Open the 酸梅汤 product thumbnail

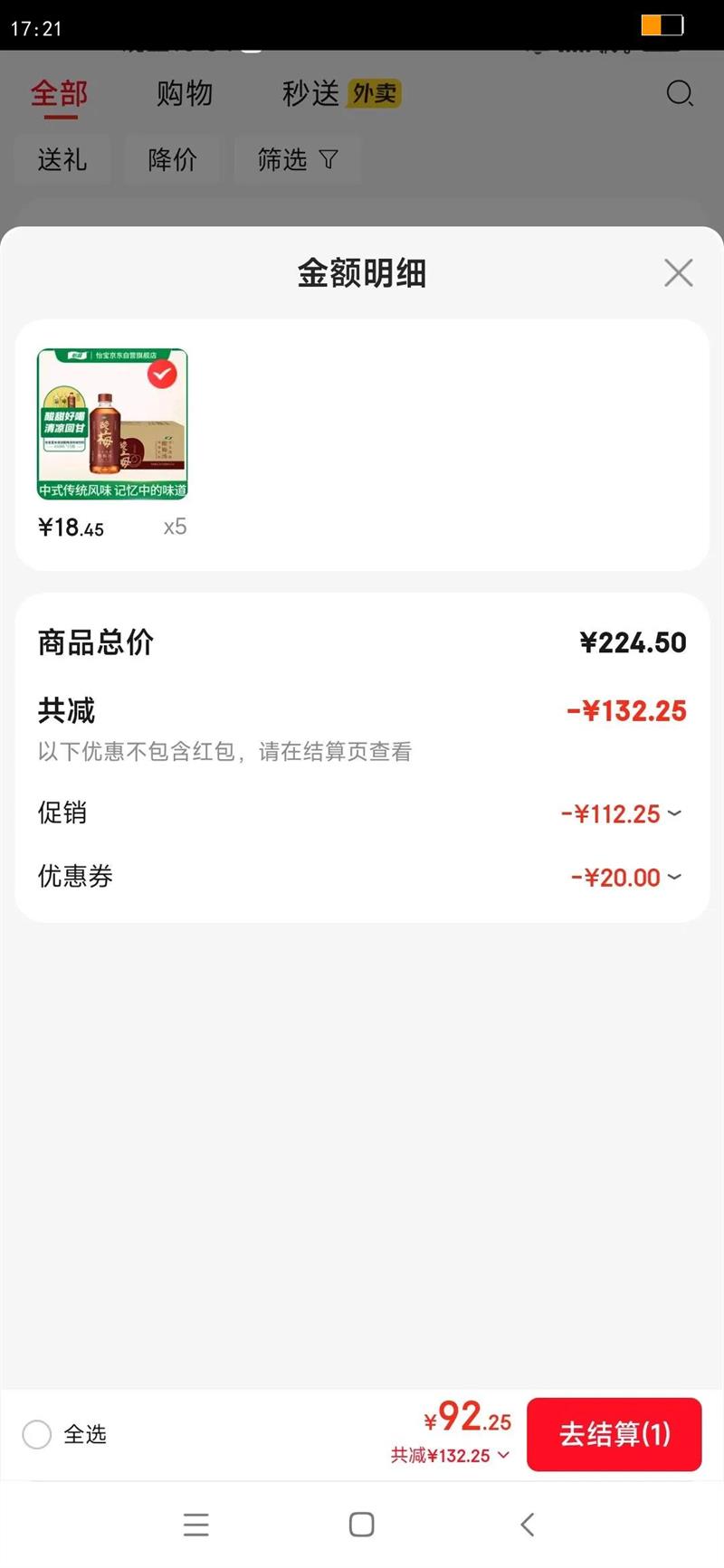coord(111,422)
